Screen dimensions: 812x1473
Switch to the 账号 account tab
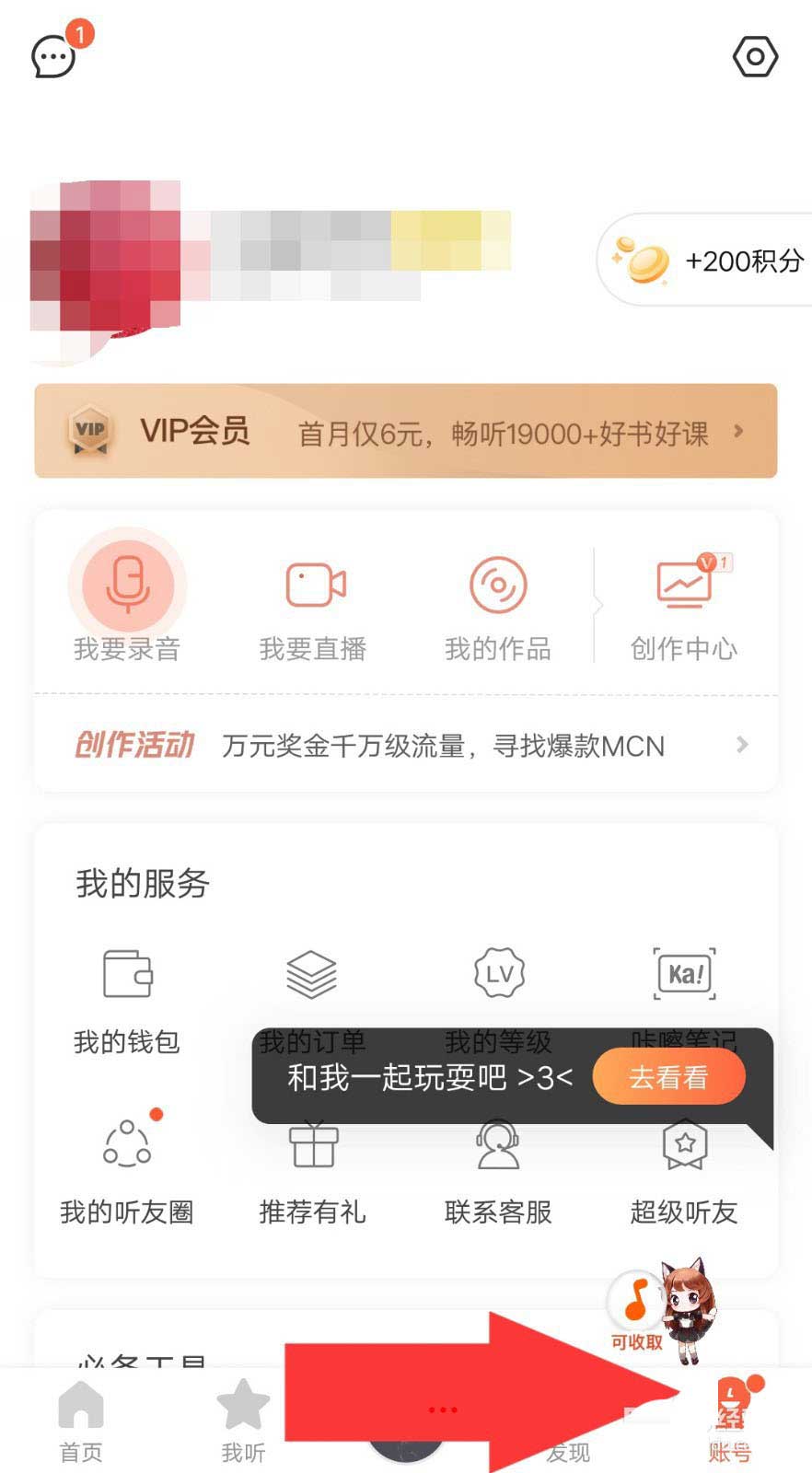730,1422
